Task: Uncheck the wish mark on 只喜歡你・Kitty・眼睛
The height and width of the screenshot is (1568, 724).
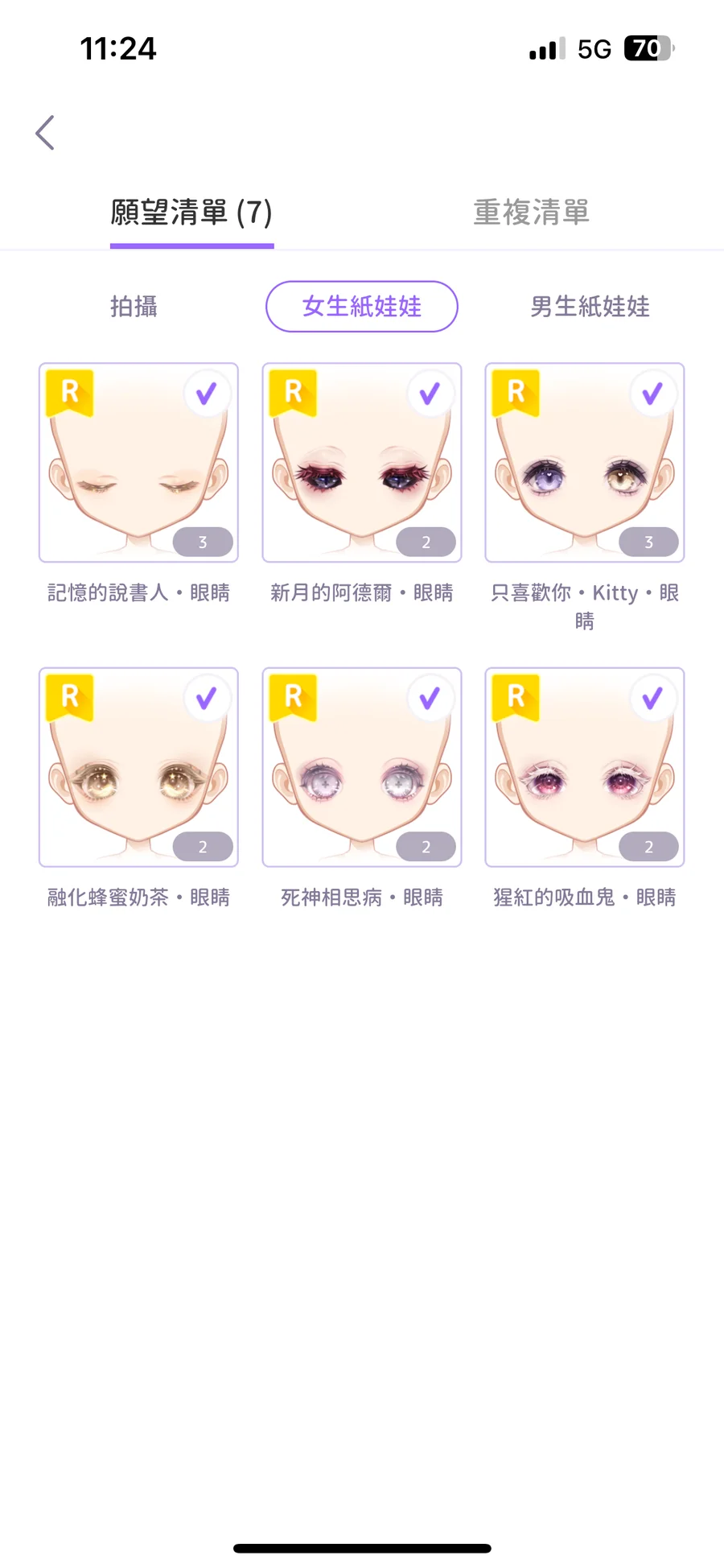Action: pos(652,394)
